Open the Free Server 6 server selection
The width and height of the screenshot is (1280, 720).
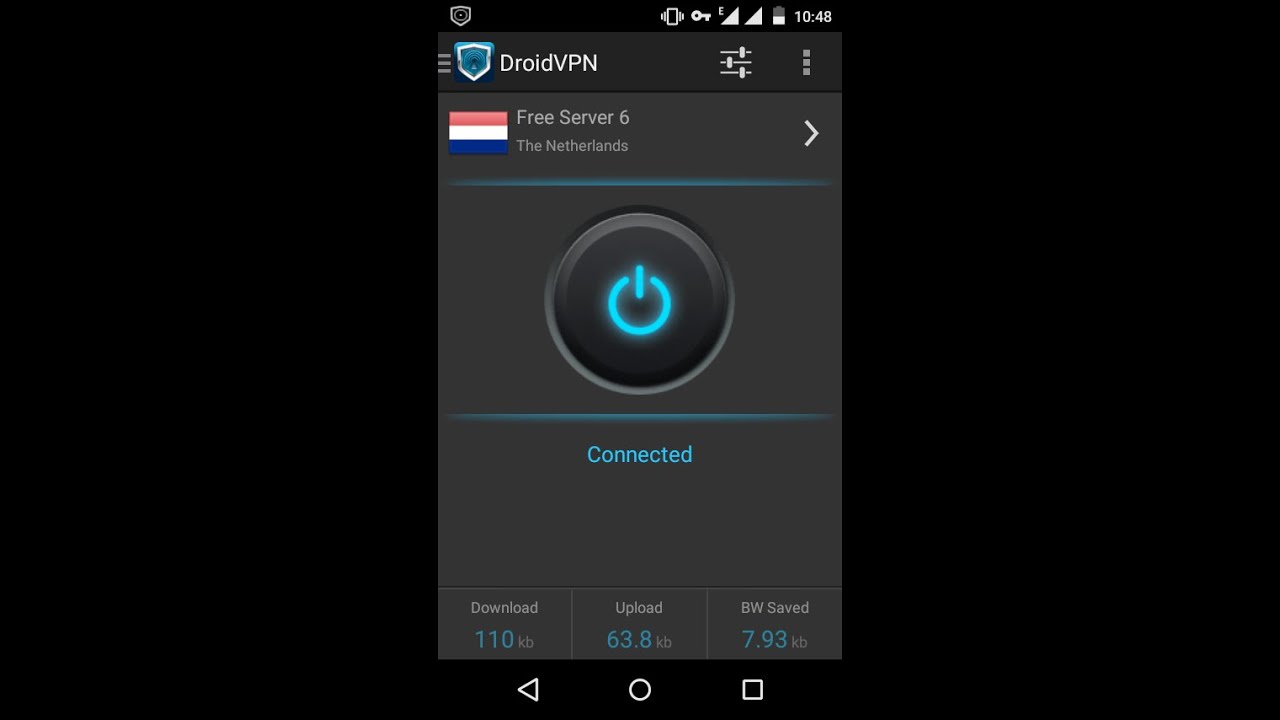[x=639, y=133]
